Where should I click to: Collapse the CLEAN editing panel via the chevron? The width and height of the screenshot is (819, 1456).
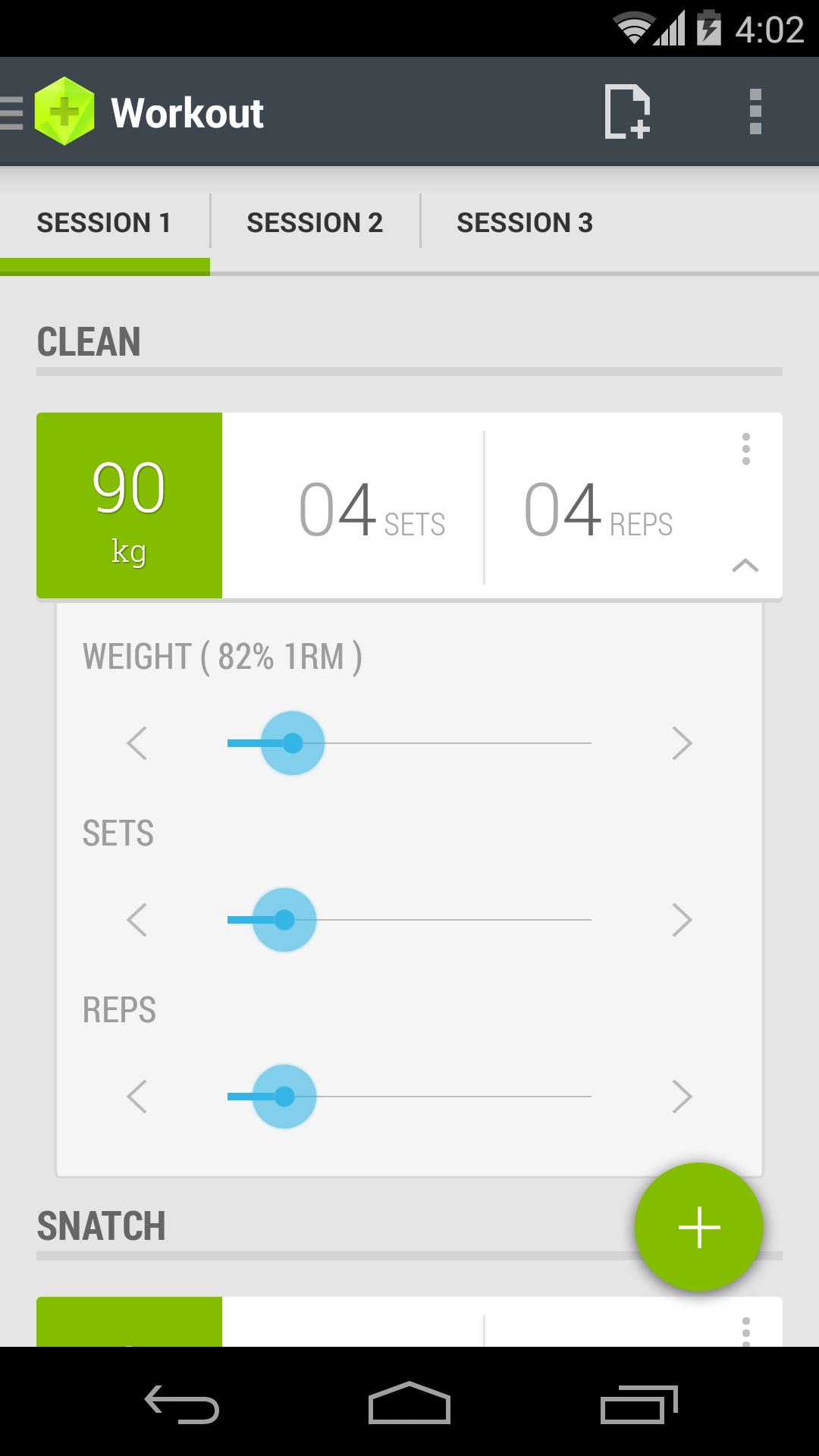747,566
